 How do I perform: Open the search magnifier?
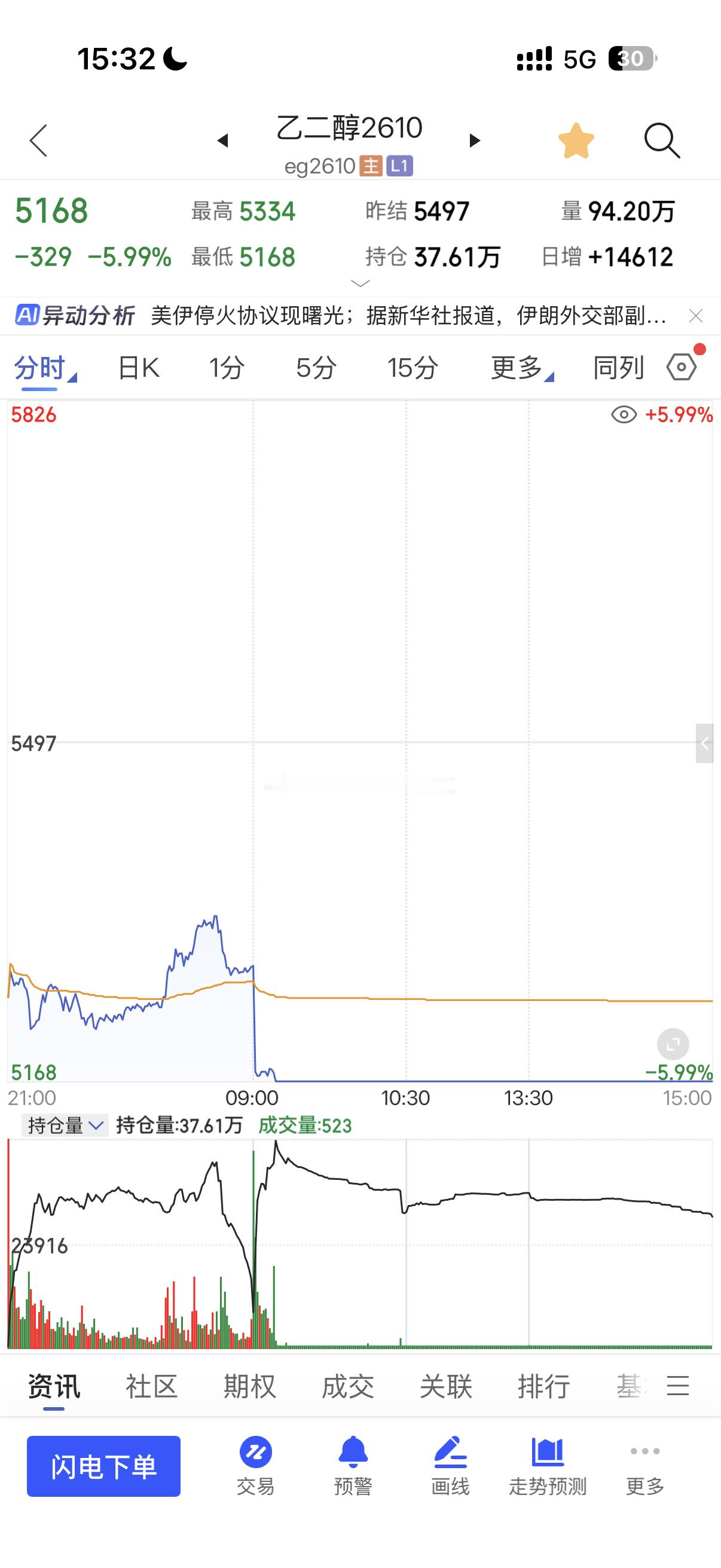tap(661, 141)
